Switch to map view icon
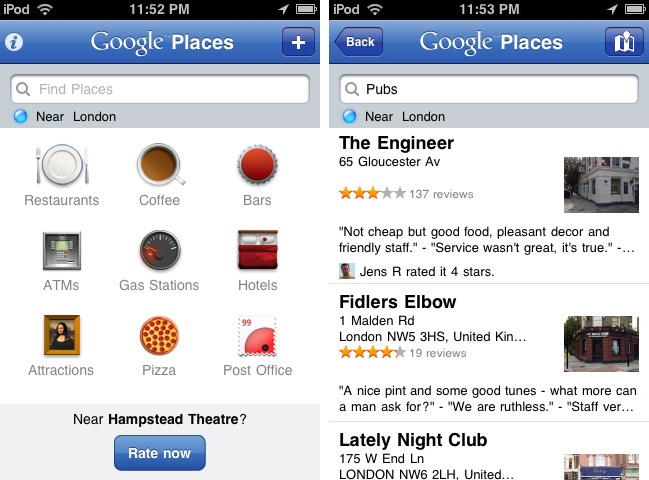Screen dimensions: 649x480 [624, 43]
